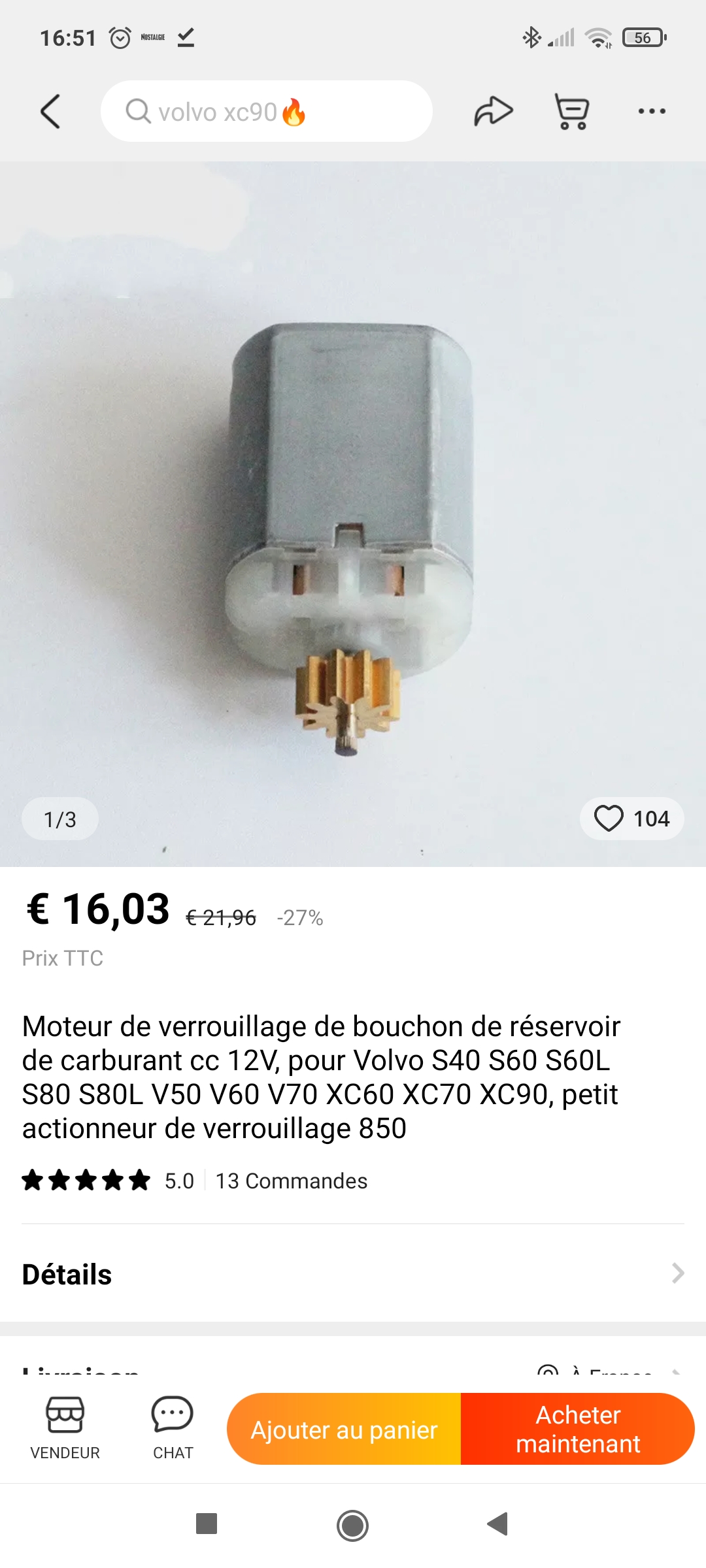Open the three-dot overflow menu
The width and height of the screenshot is (706, 1568).
point(652,112)
